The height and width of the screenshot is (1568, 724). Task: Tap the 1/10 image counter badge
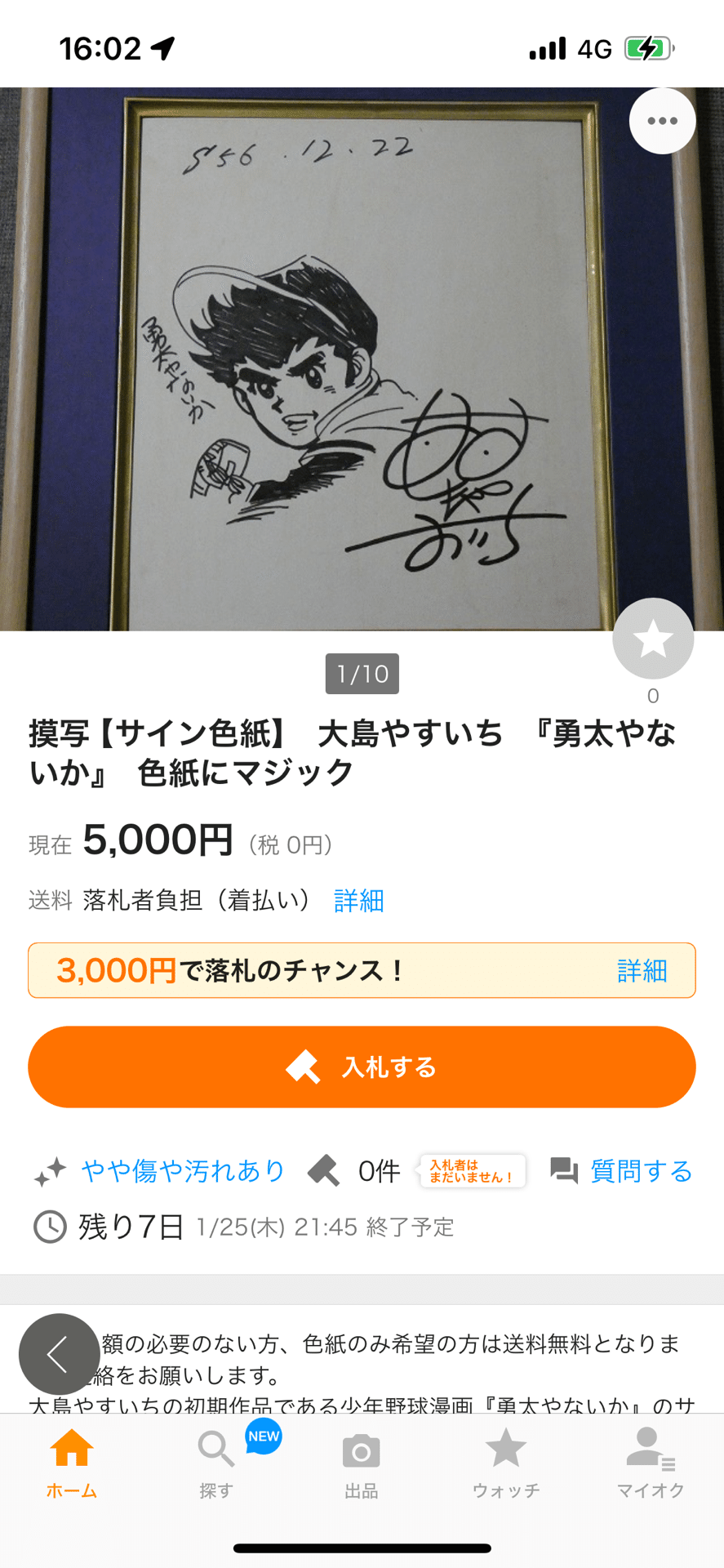click(x=362, y=673)
